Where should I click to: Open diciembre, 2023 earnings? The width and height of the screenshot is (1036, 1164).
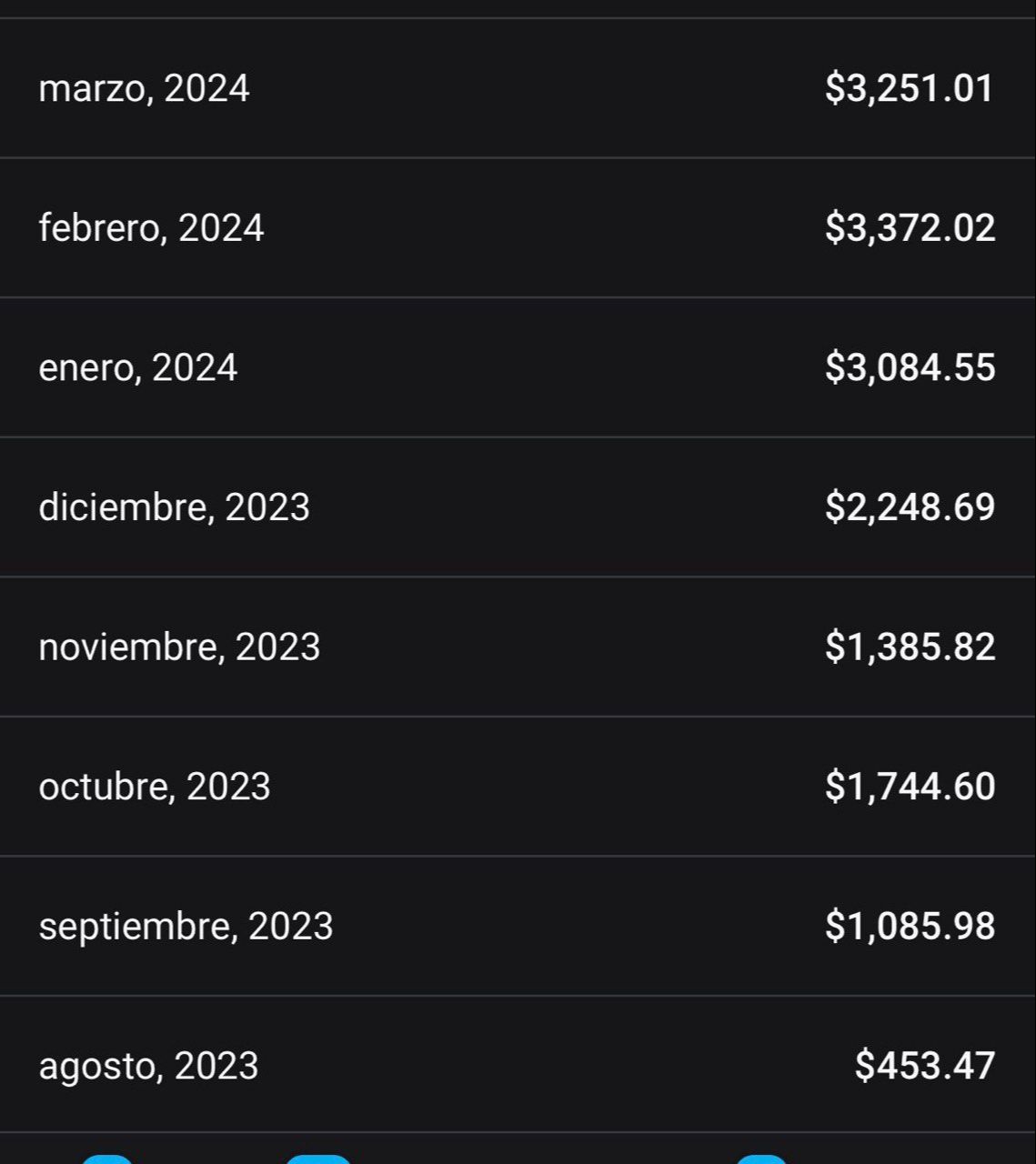point(518,507)
